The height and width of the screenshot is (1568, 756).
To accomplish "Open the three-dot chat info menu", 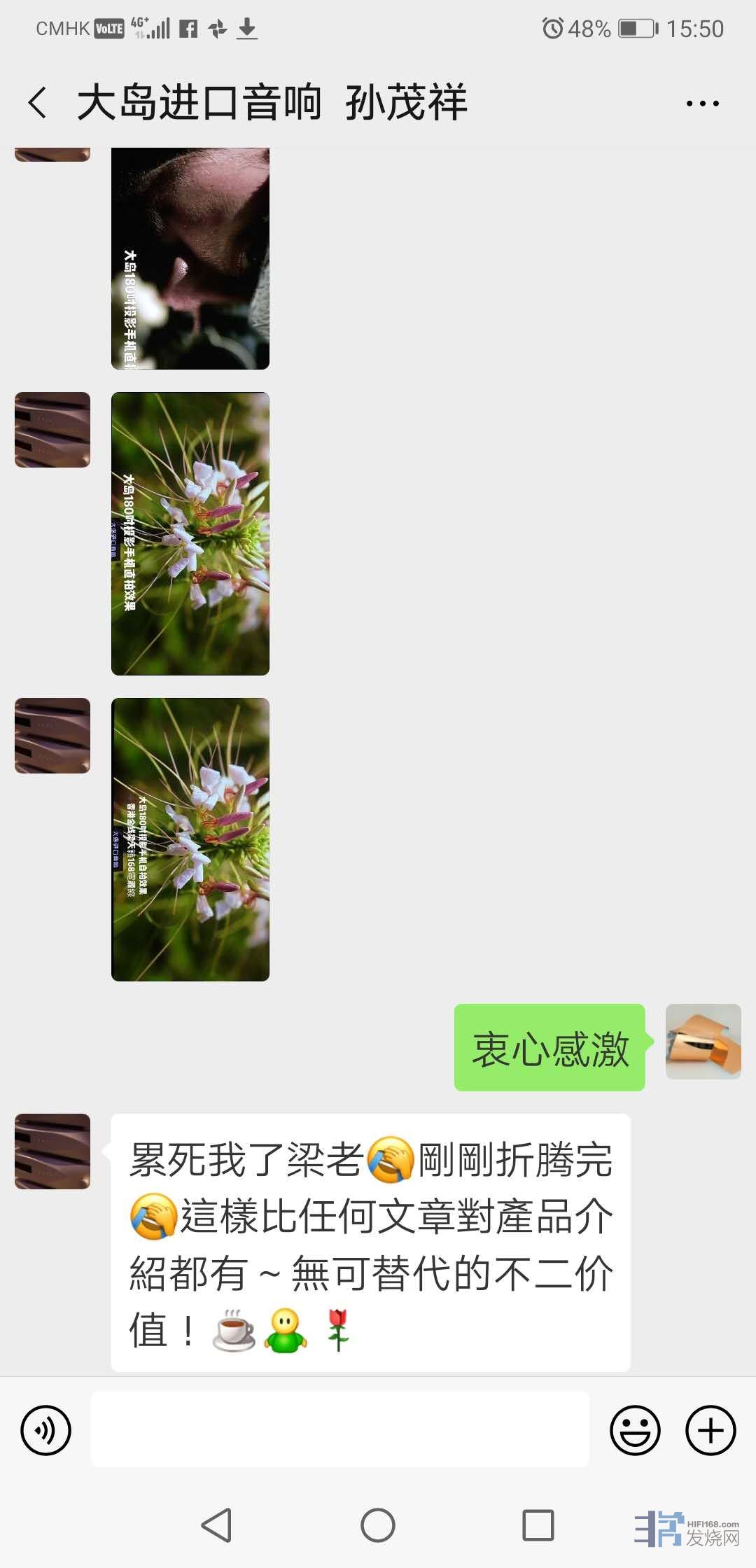I will [702, 104].
